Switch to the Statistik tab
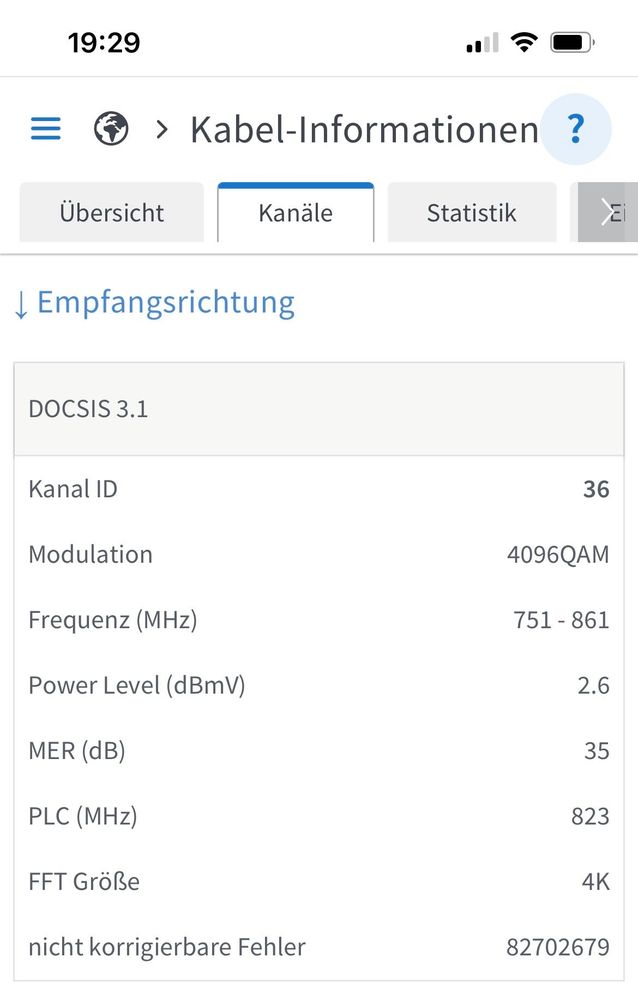This screenshot has height=999, width=638. click(x=471, y=213)
